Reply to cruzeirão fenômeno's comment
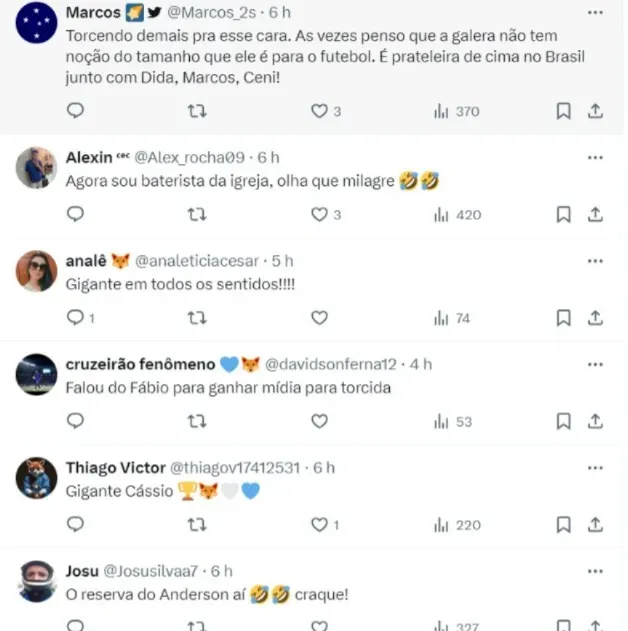The image size is (628, 631). coord(75,422)
